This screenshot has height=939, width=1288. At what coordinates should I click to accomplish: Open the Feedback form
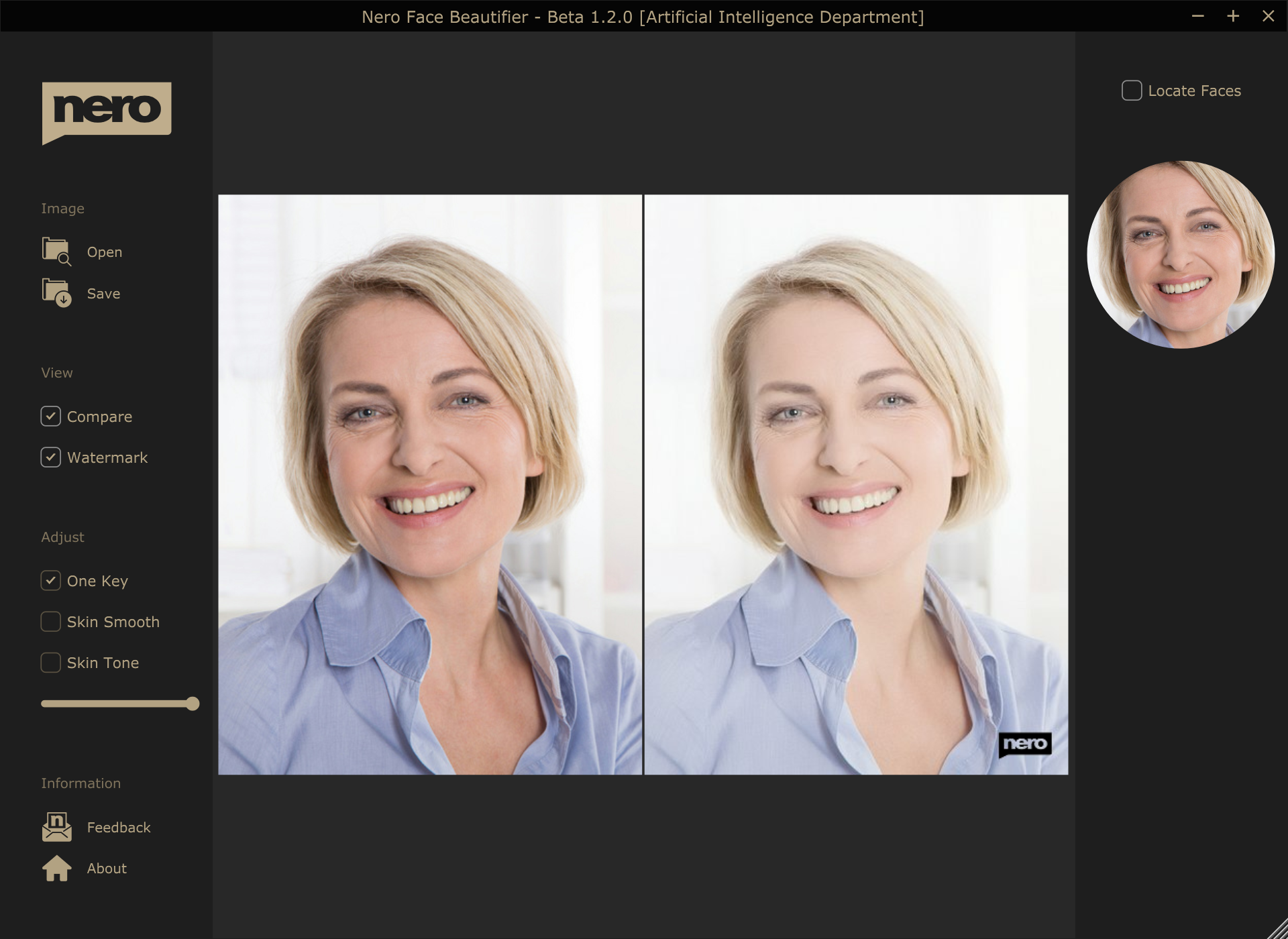pos(96,827)
